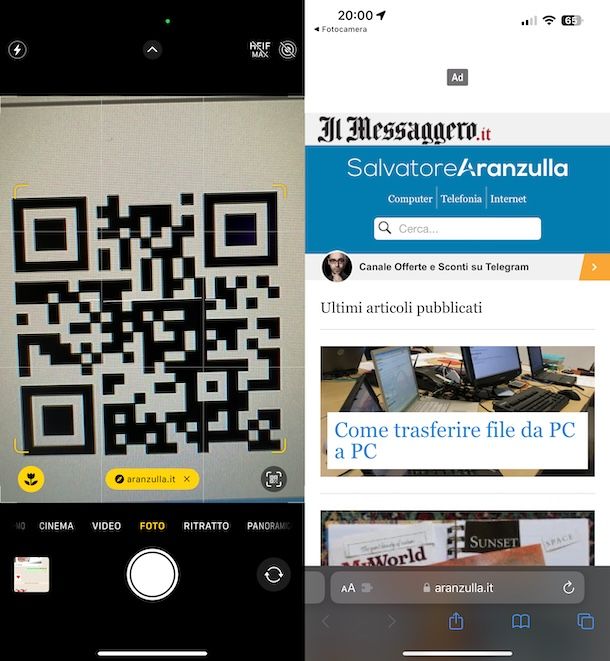
Task: Toggle the camera flash icon
Action: coord(17,49)
